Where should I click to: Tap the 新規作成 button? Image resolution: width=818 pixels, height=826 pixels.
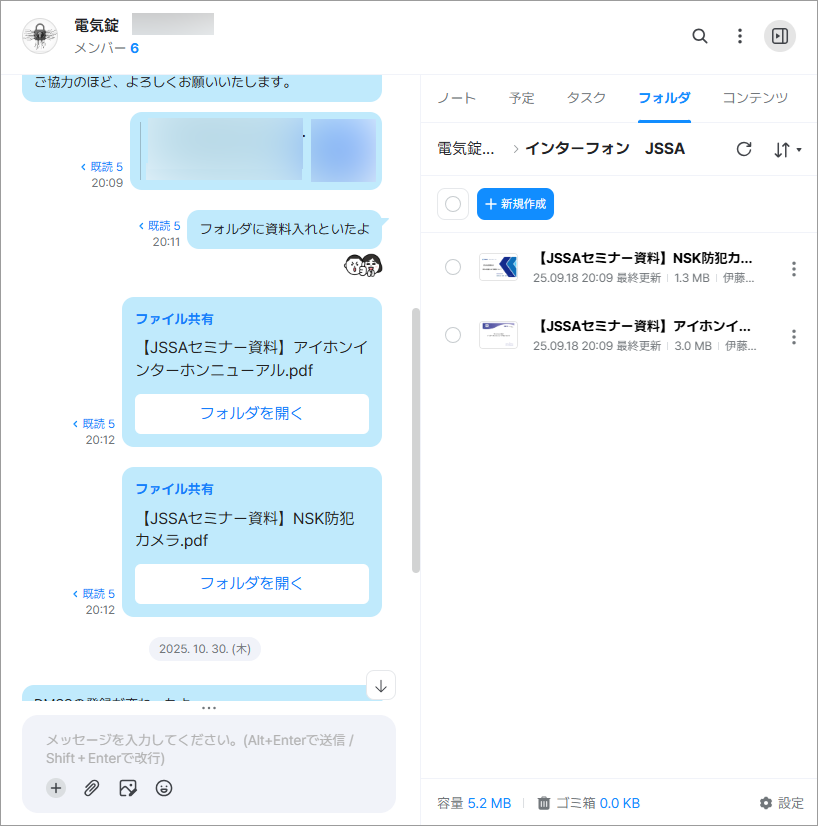tap(515, 204)
